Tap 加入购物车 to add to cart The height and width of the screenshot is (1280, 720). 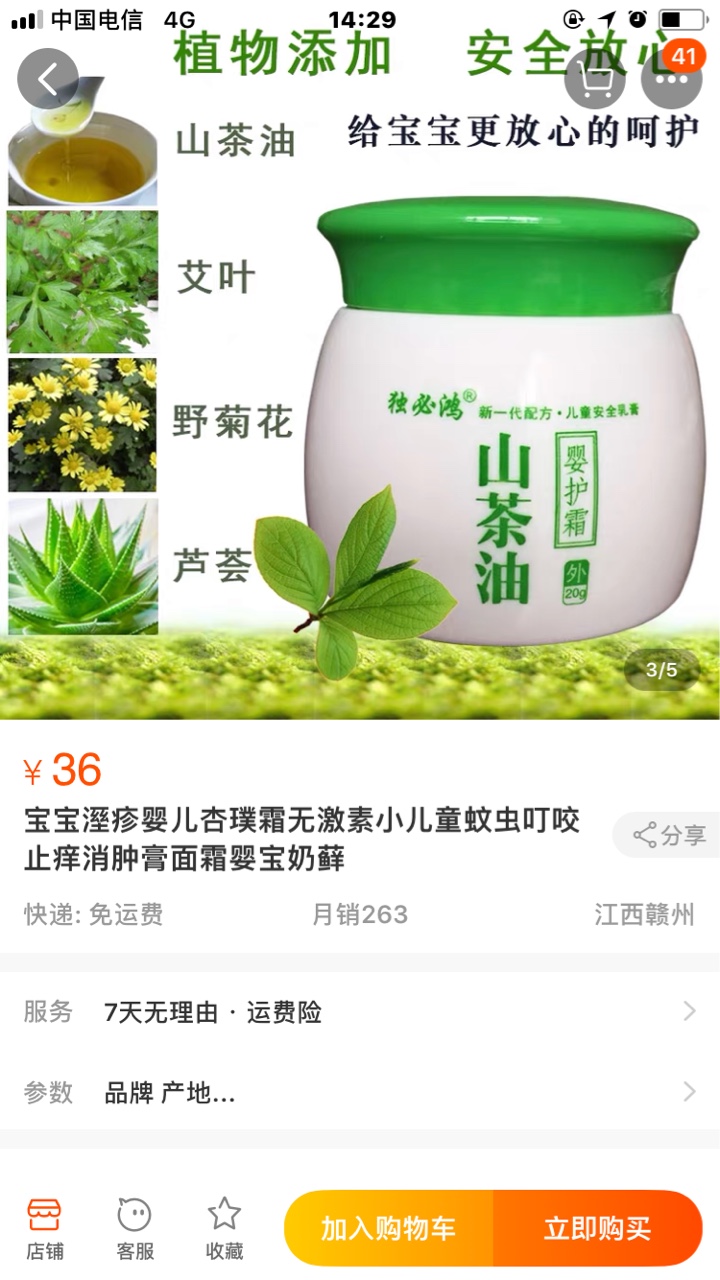click(388, 1228)
